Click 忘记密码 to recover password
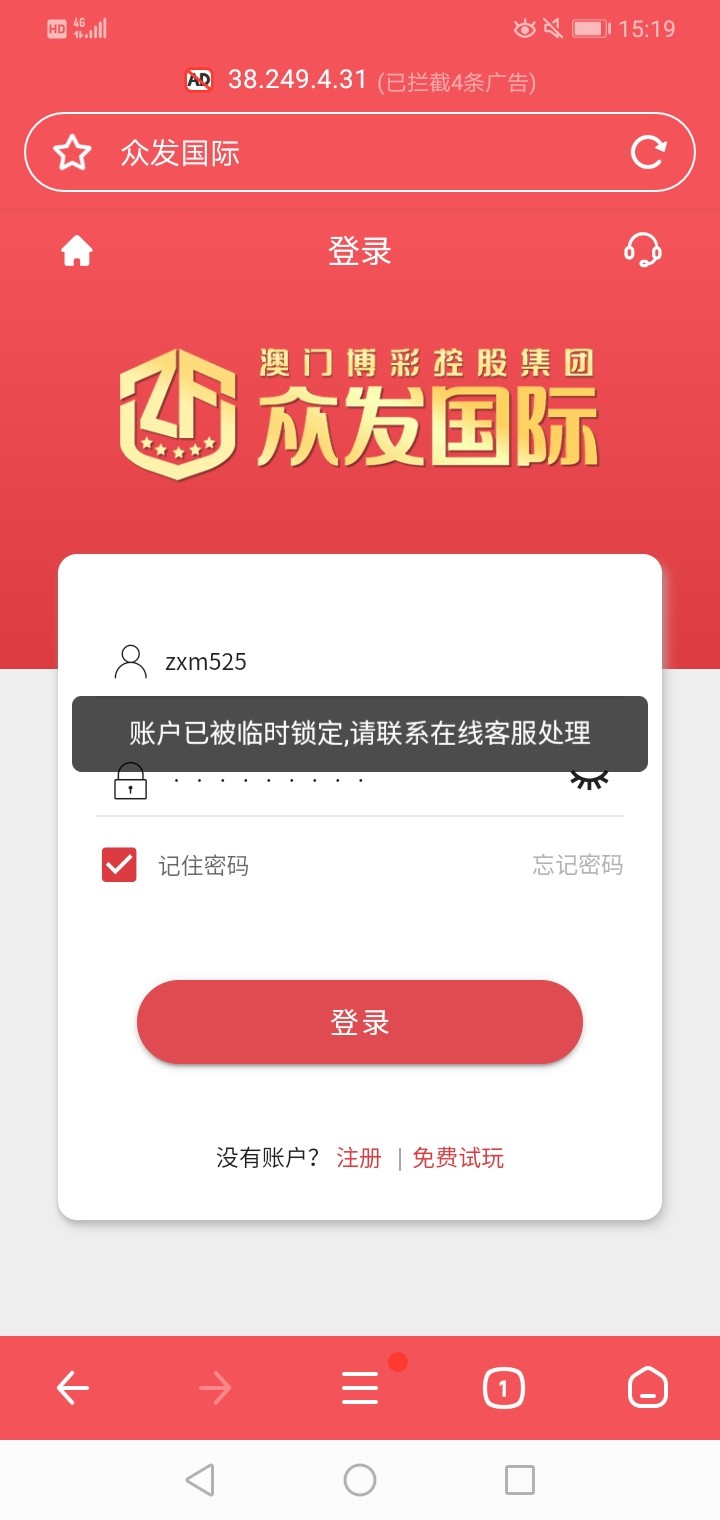This screenshot has width=720, height=1520. click(x=580, y=865)
